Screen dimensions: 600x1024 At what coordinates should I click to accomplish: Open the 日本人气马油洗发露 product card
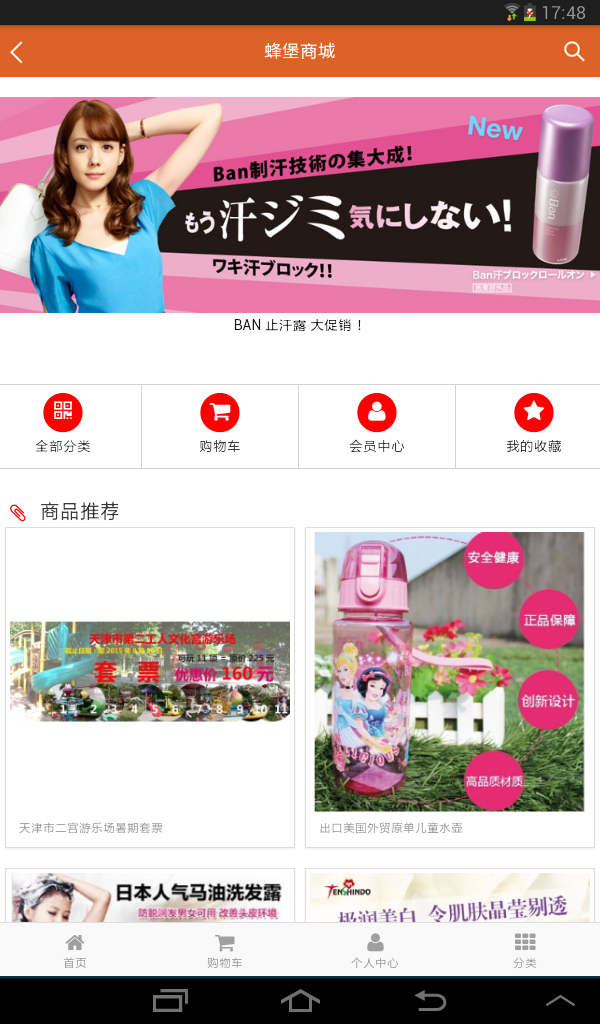coord(150,896)
